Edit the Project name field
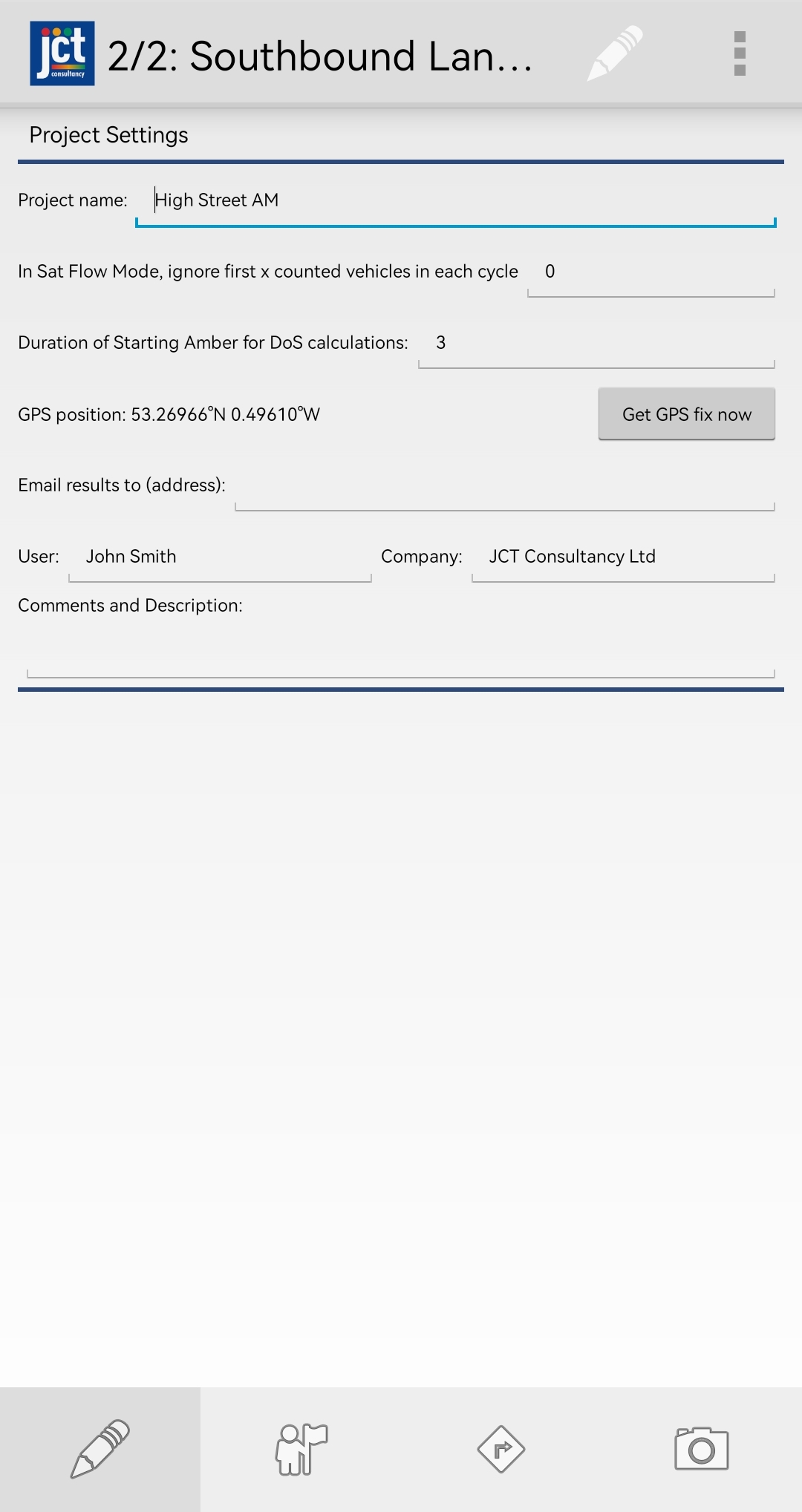The image size is (802, 1512). coord(456,200)
